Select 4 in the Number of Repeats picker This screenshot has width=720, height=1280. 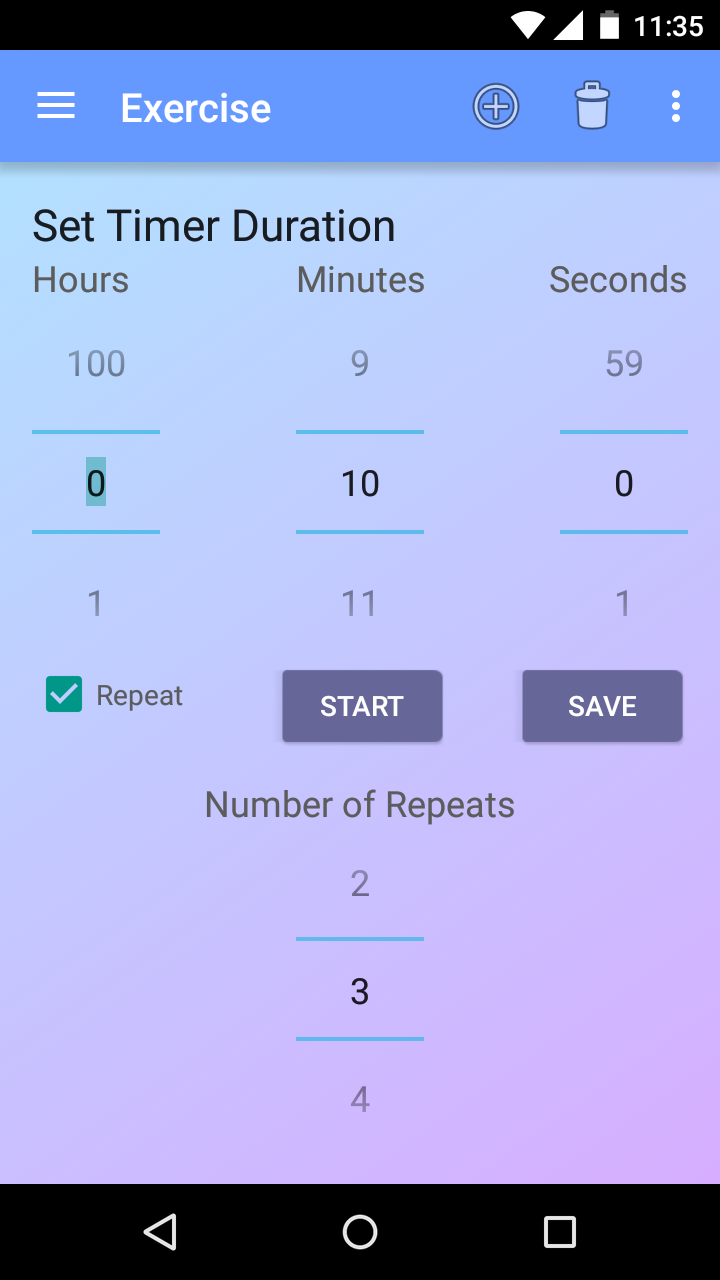(360, 1098)
